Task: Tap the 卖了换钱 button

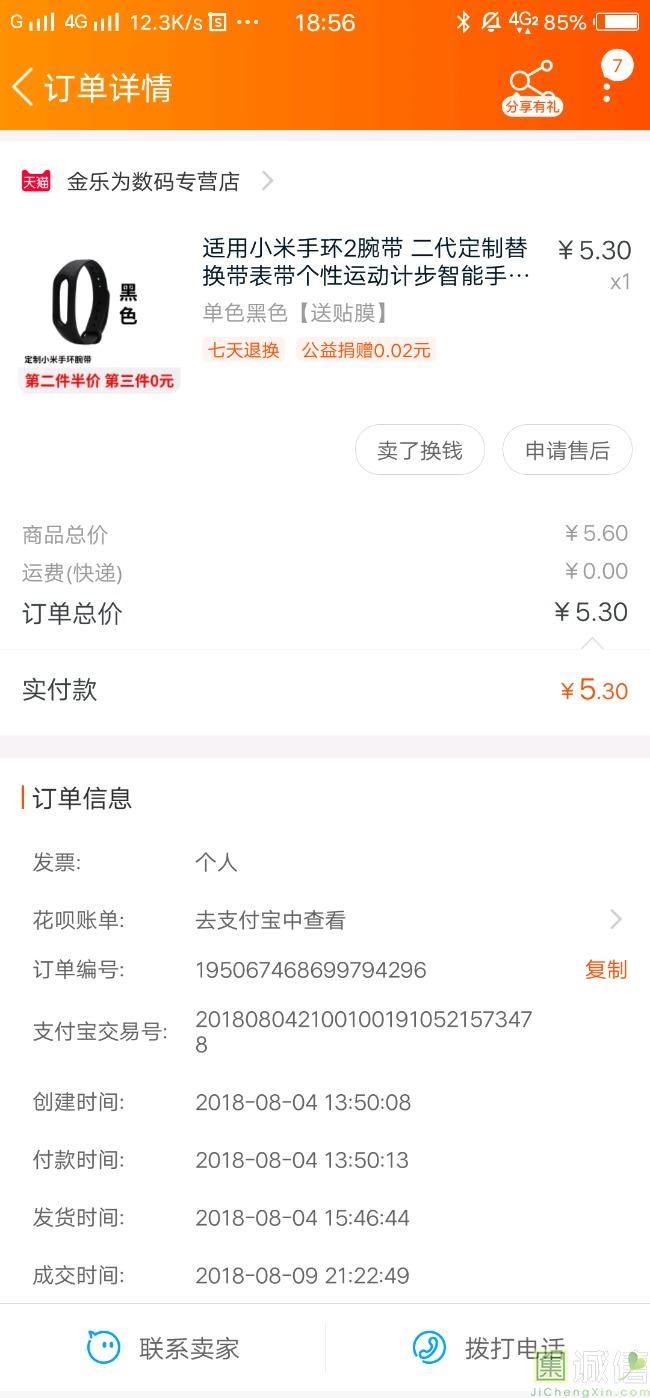Action: coord(419,450)
